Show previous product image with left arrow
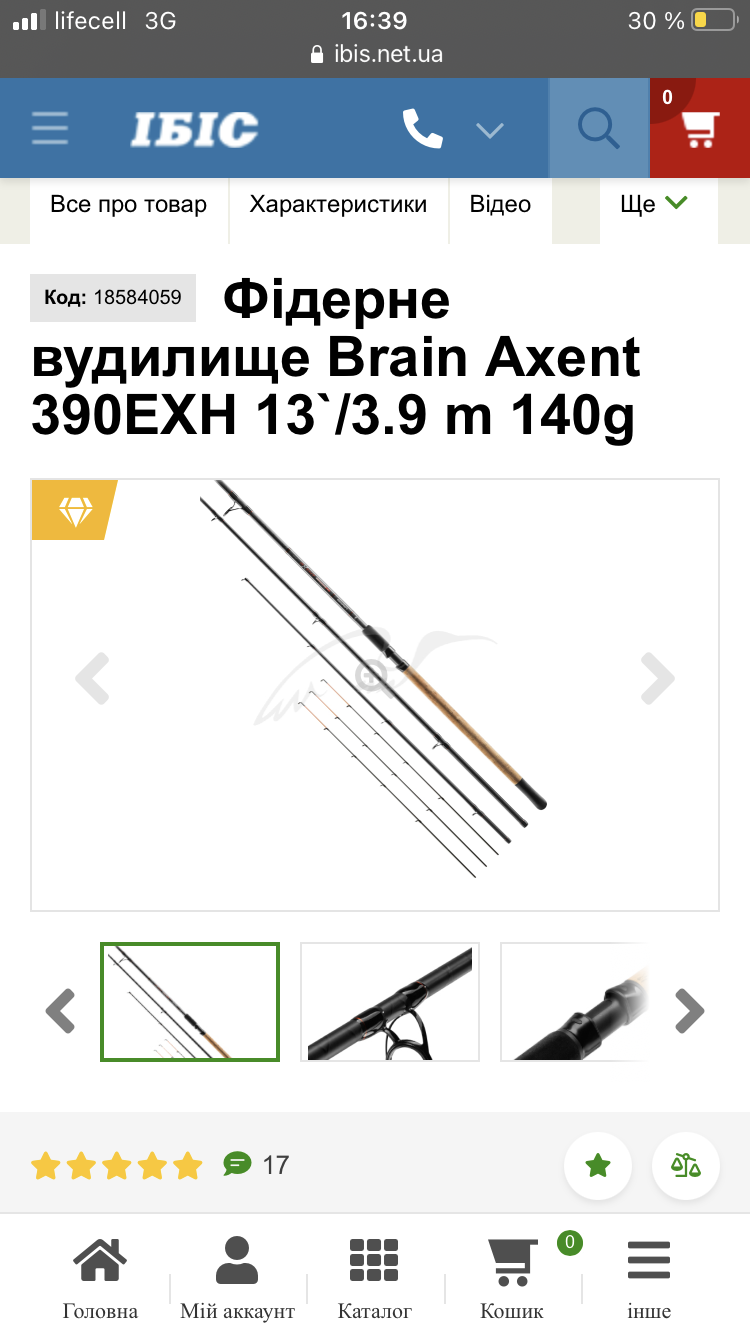Screen dimensions: 750x1334 click(x=93, y=680)
